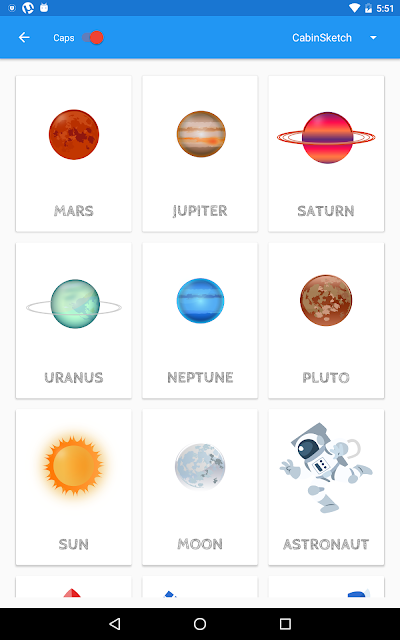The image size is (400, 640).
Task: Tap the Astronaut card
Action: pos(326,487)
